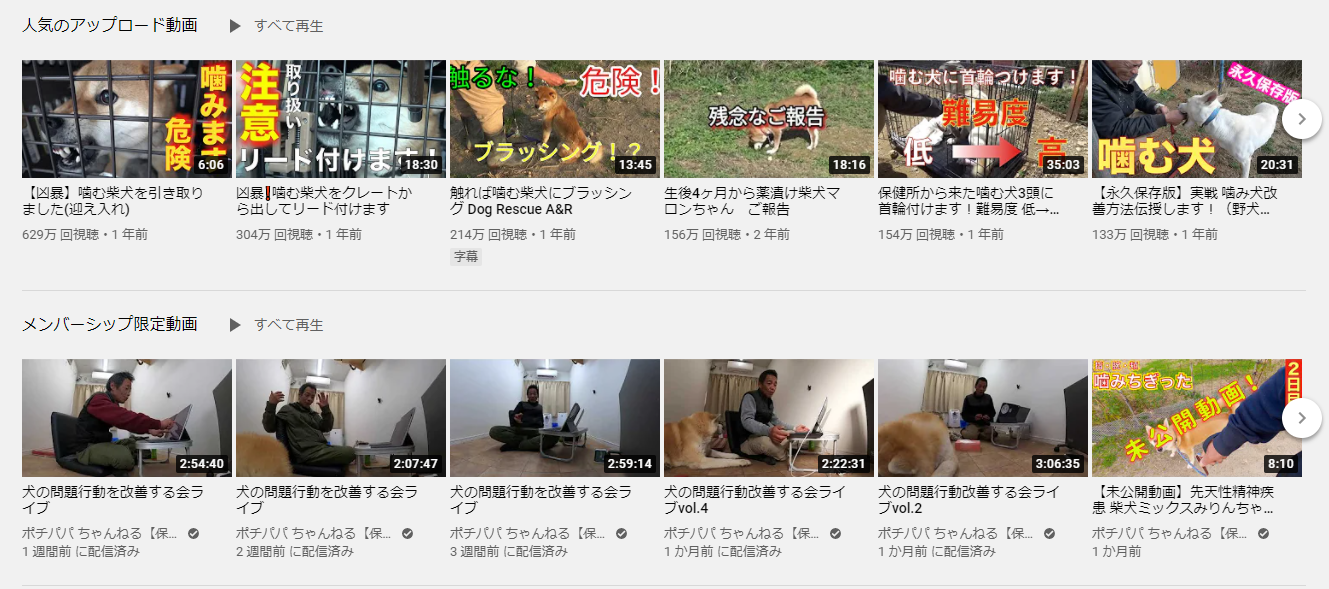The width and height of the screenshot is (1329, 589).
Task: Open the 18:16 video マロンちゃん ご報告
Action: (x=768, y=119)
